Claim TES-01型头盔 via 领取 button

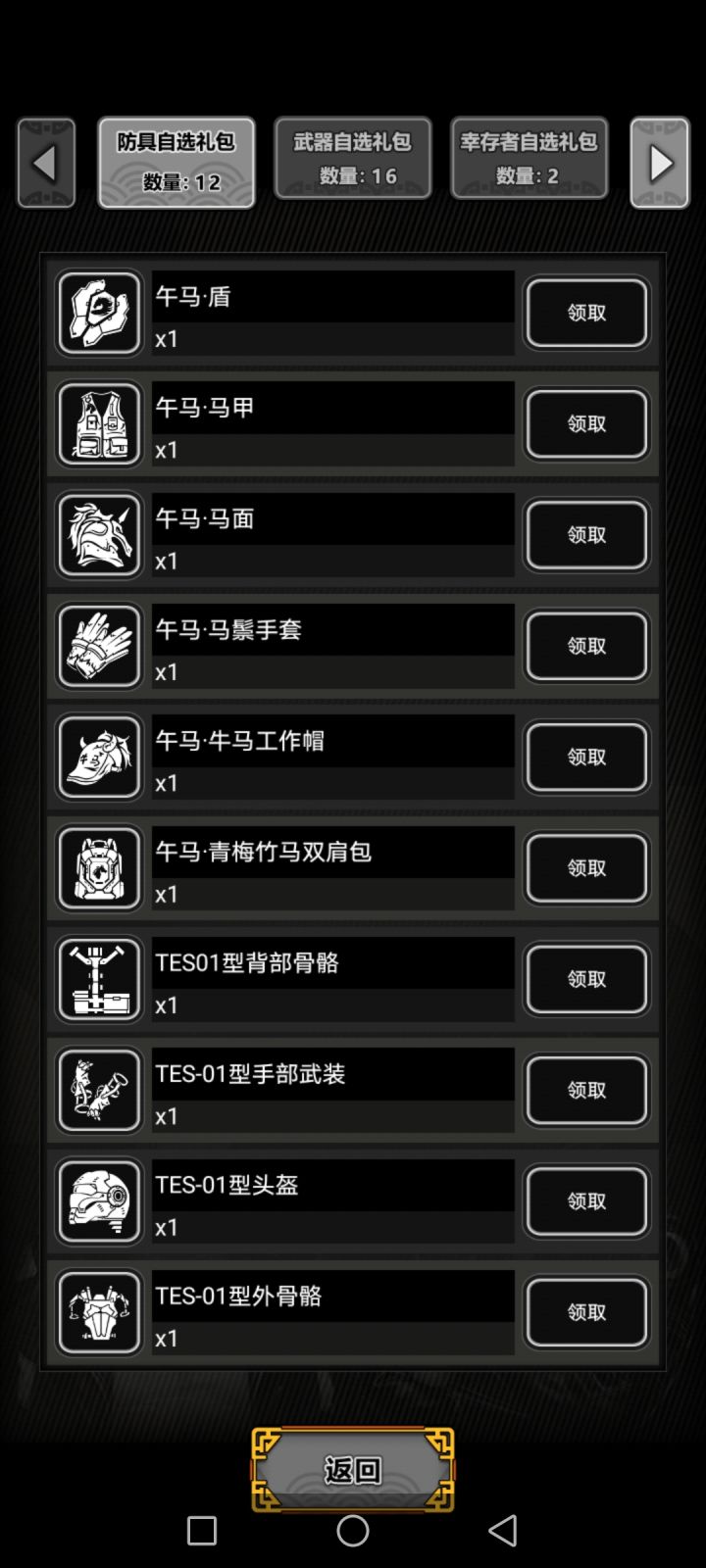(x=585, y=1200)
